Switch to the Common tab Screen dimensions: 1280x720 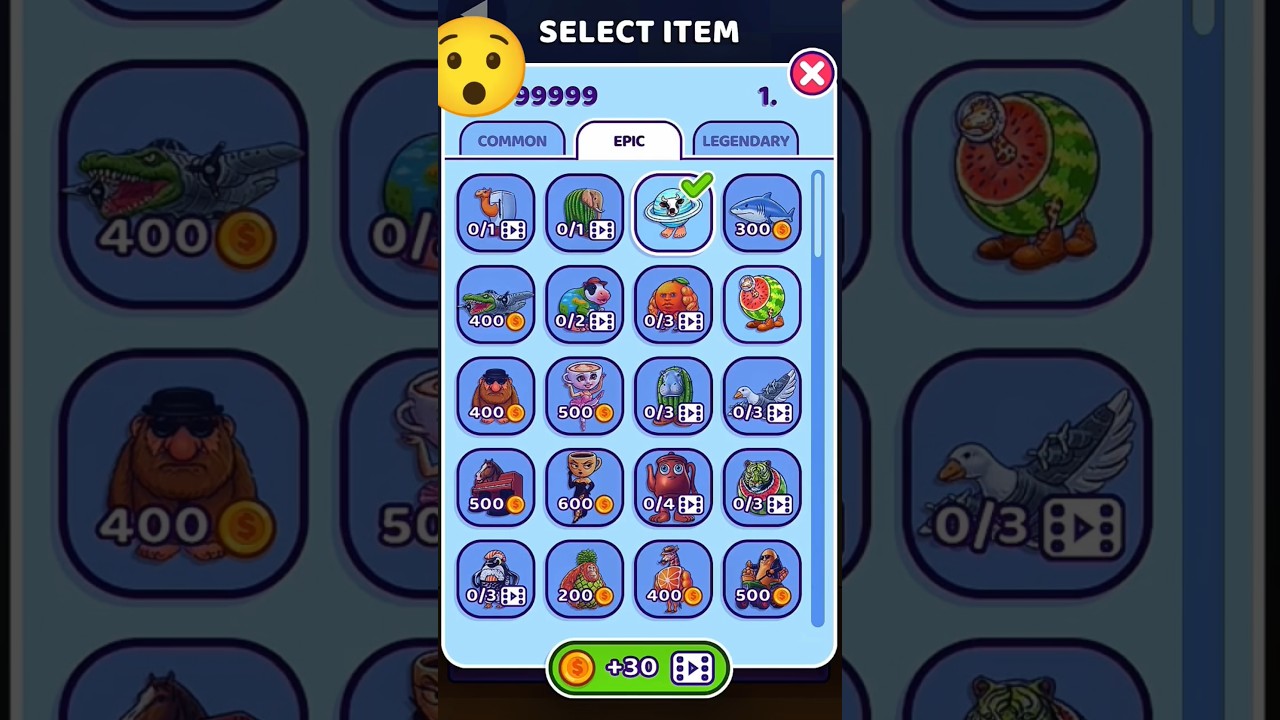coord(512,141)
